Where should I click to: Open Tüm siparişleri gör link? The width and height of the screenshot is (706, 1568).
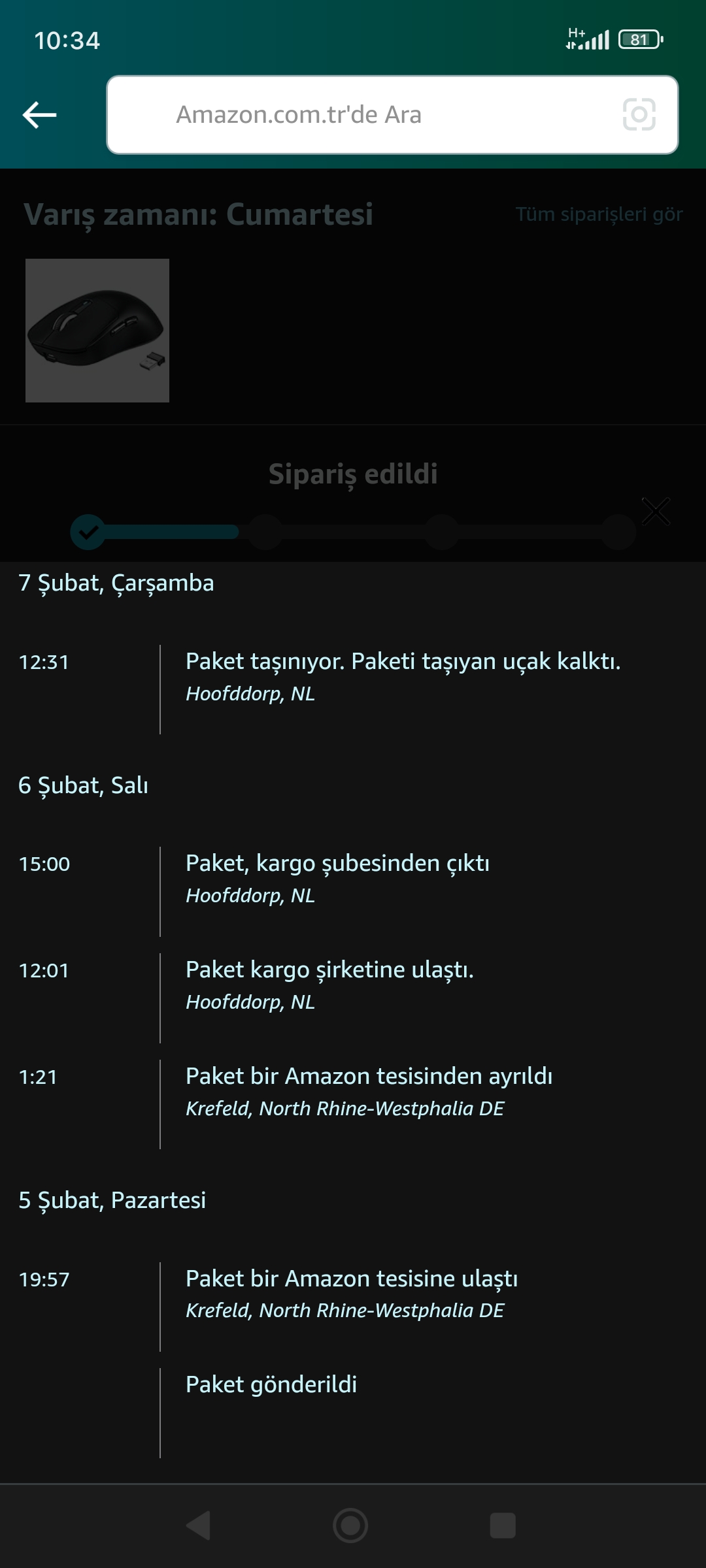[x=599, y=214]
